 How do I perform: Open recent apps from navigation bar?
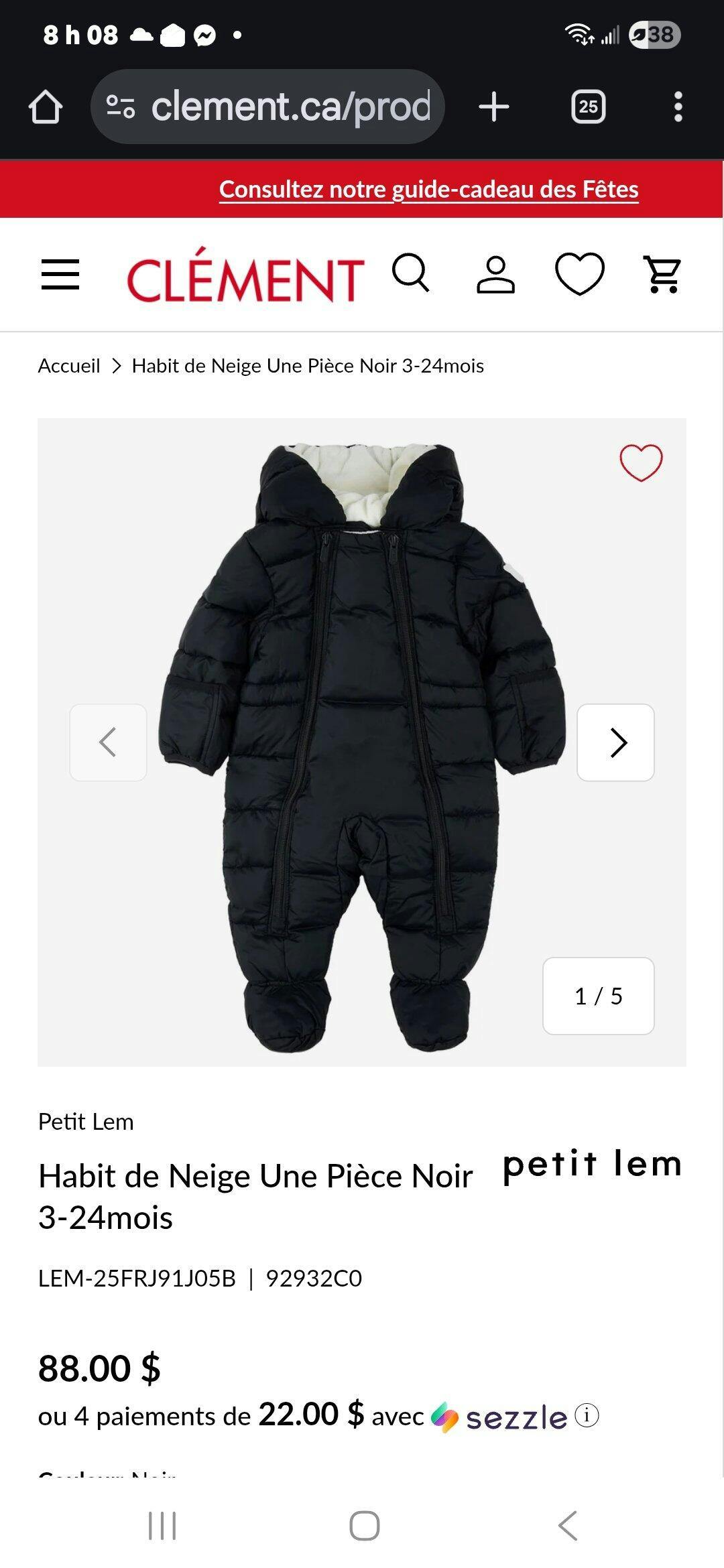pos(162,1526)
